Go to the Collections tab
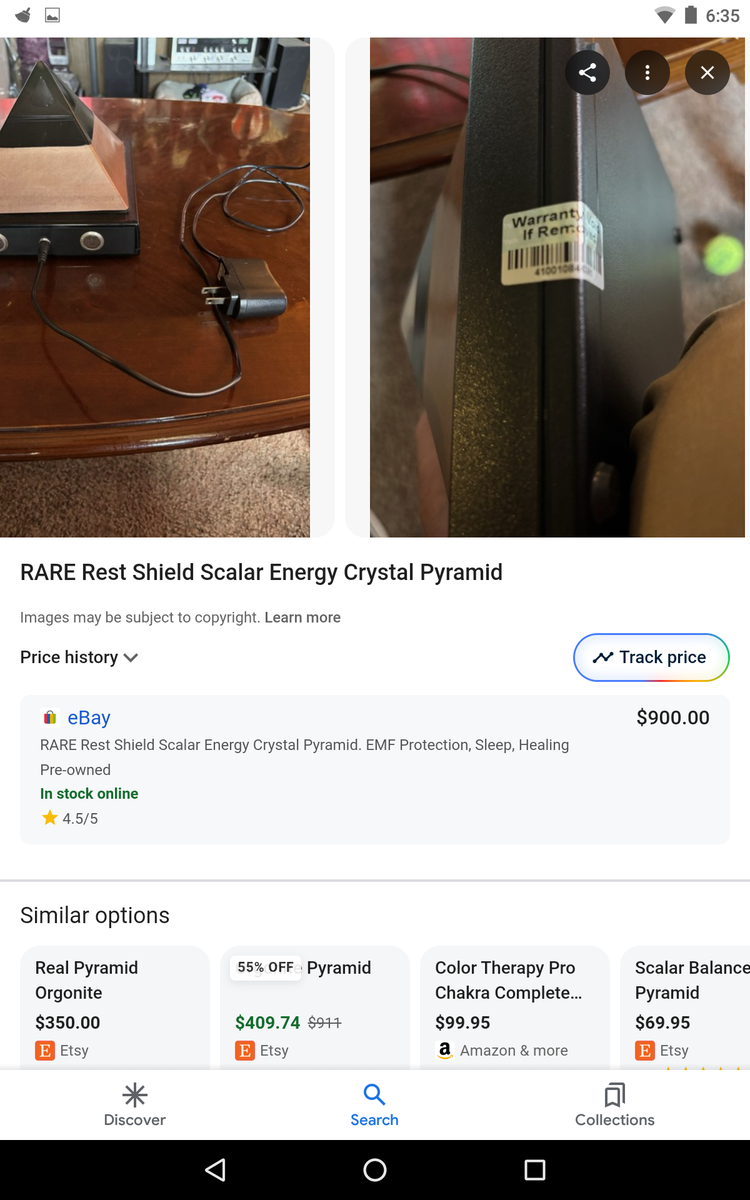 pyautogui.click(x=614, y=1104)
